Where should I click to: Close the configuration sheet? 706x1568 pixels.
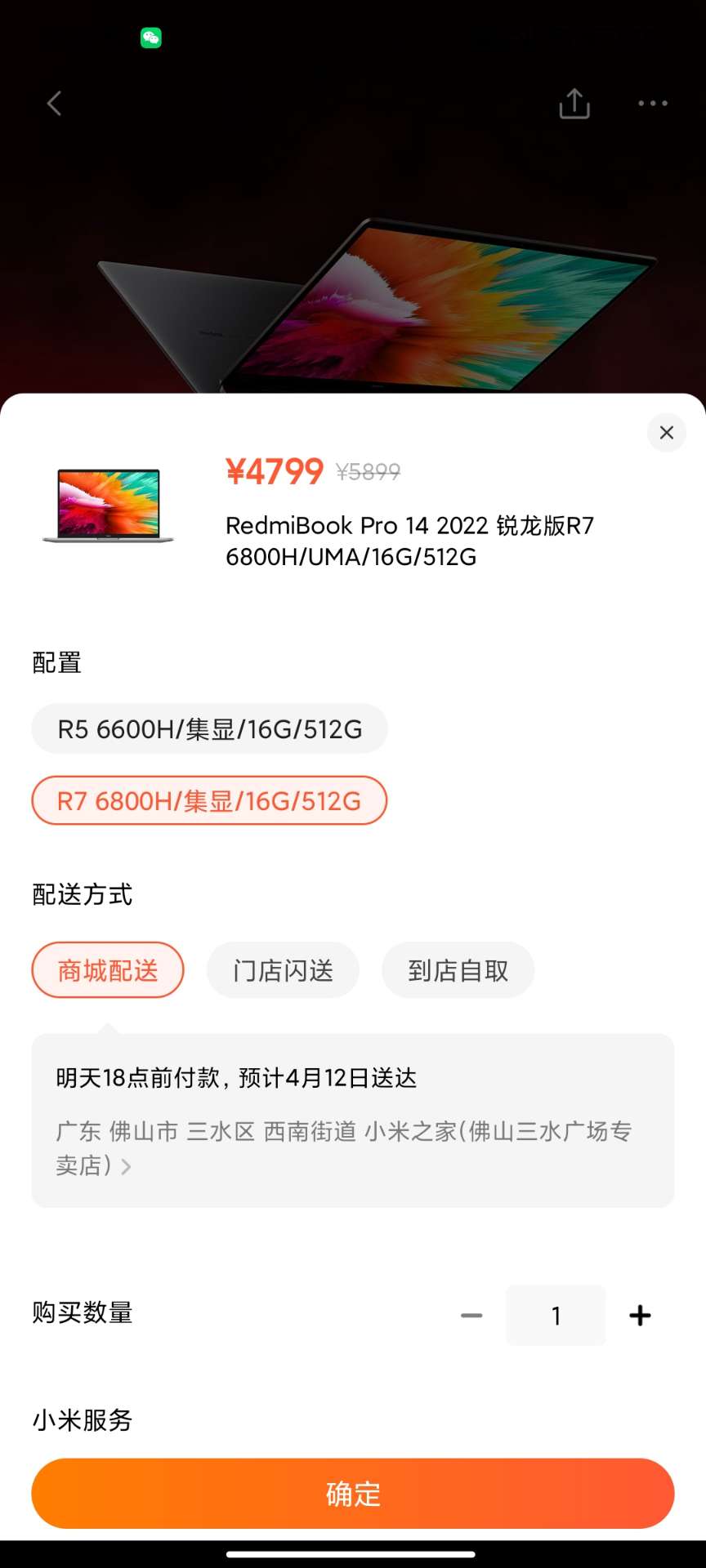coord(666,433)
